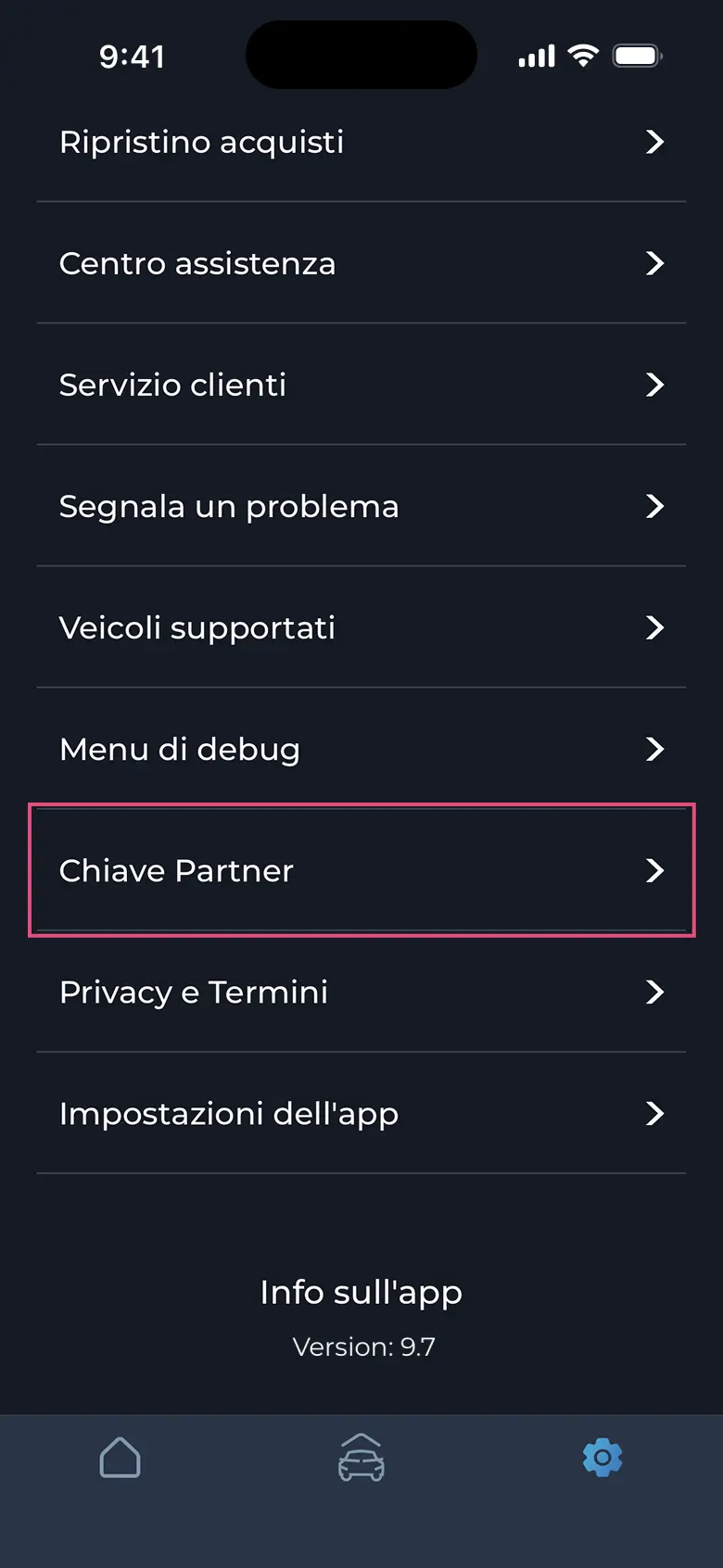Select the car icon in the bottom bar

[x=361, y=1457]
